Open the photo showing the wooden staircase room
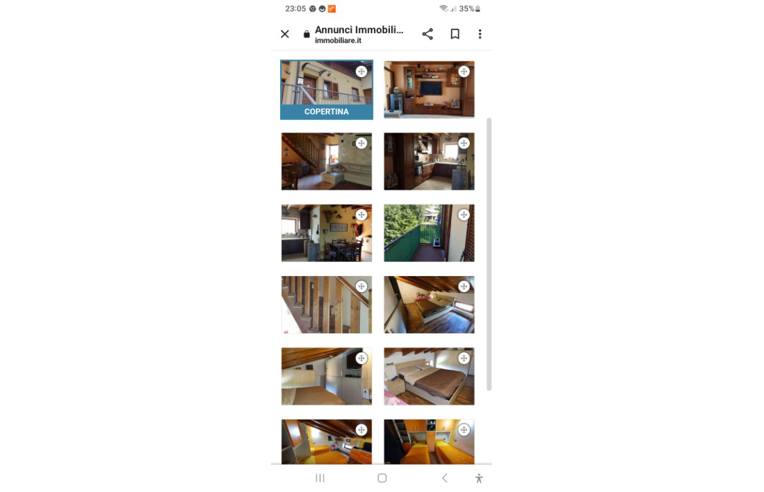 coord(326,161)
